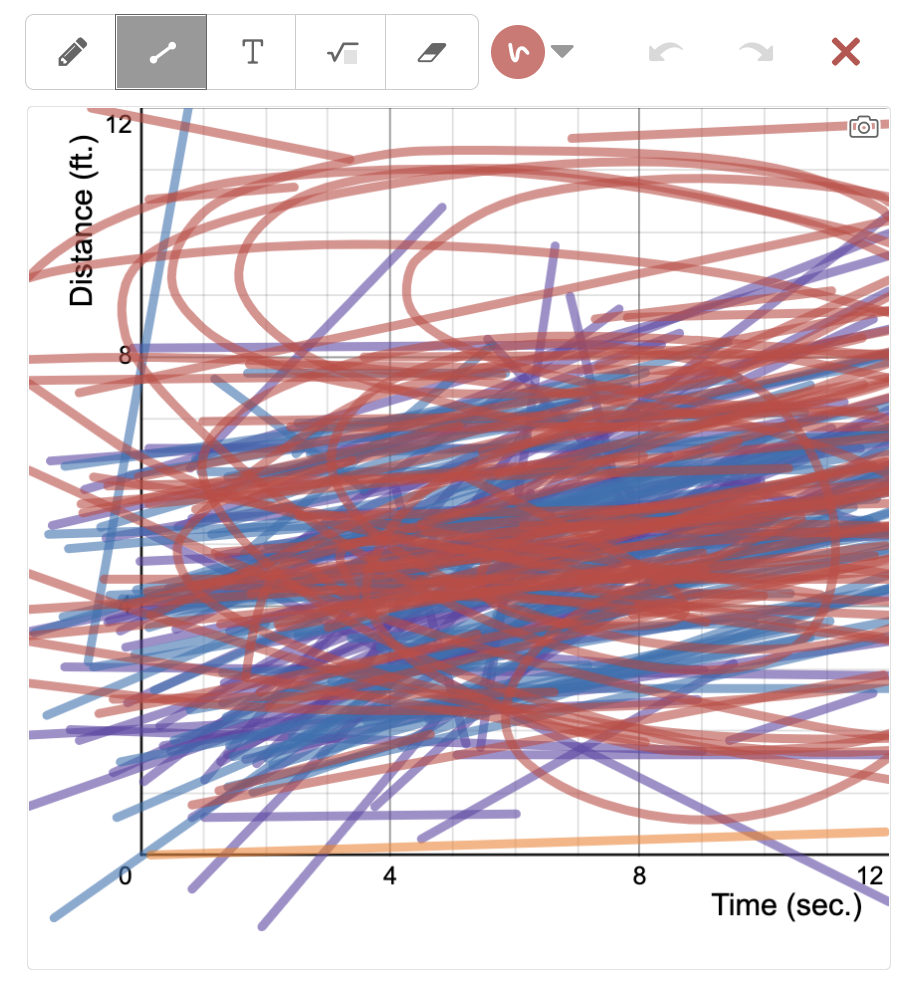Redo the undone stroke

pos(754,52)
